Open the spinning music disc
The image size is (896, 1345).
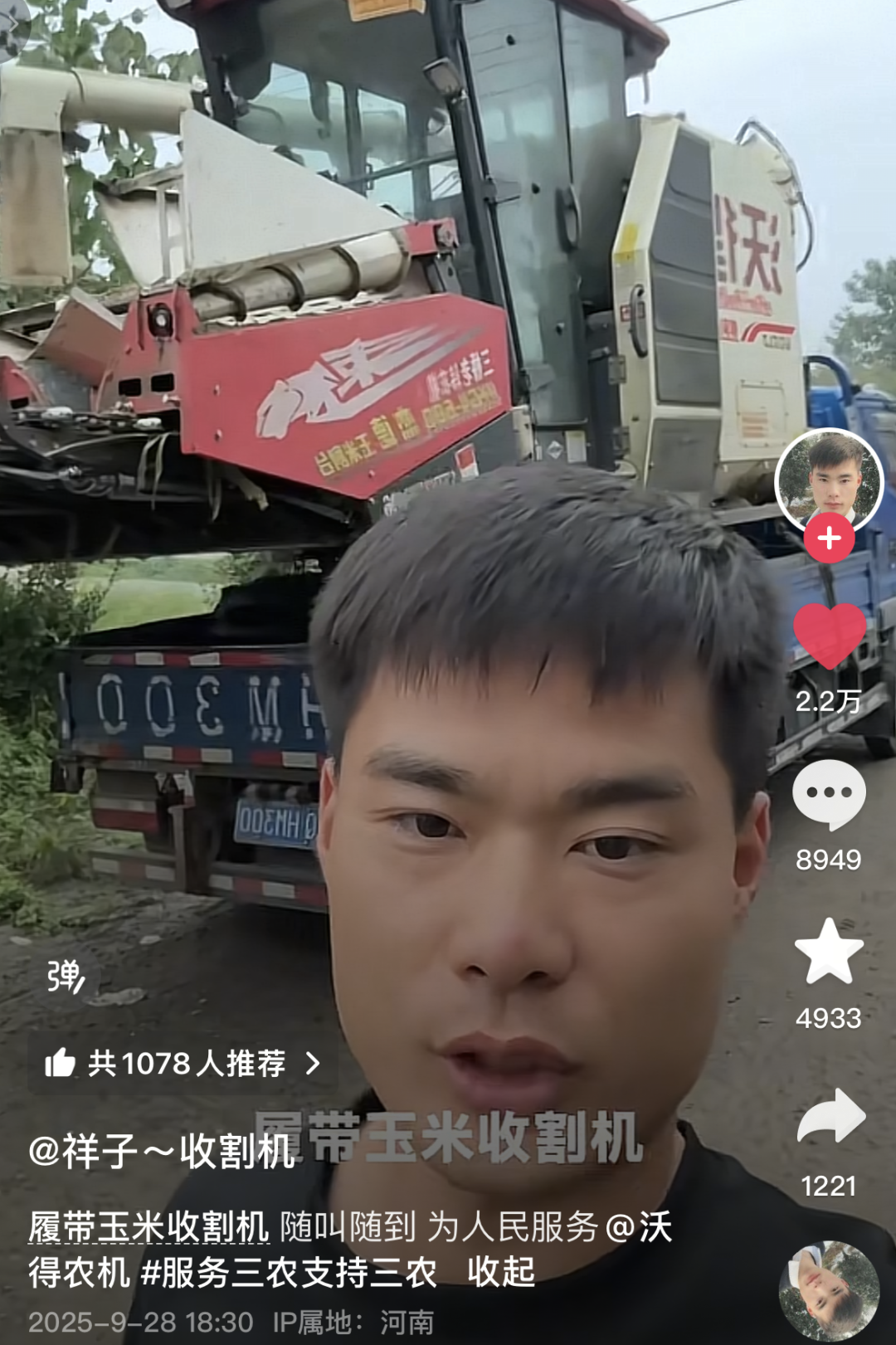point(829,1290)
